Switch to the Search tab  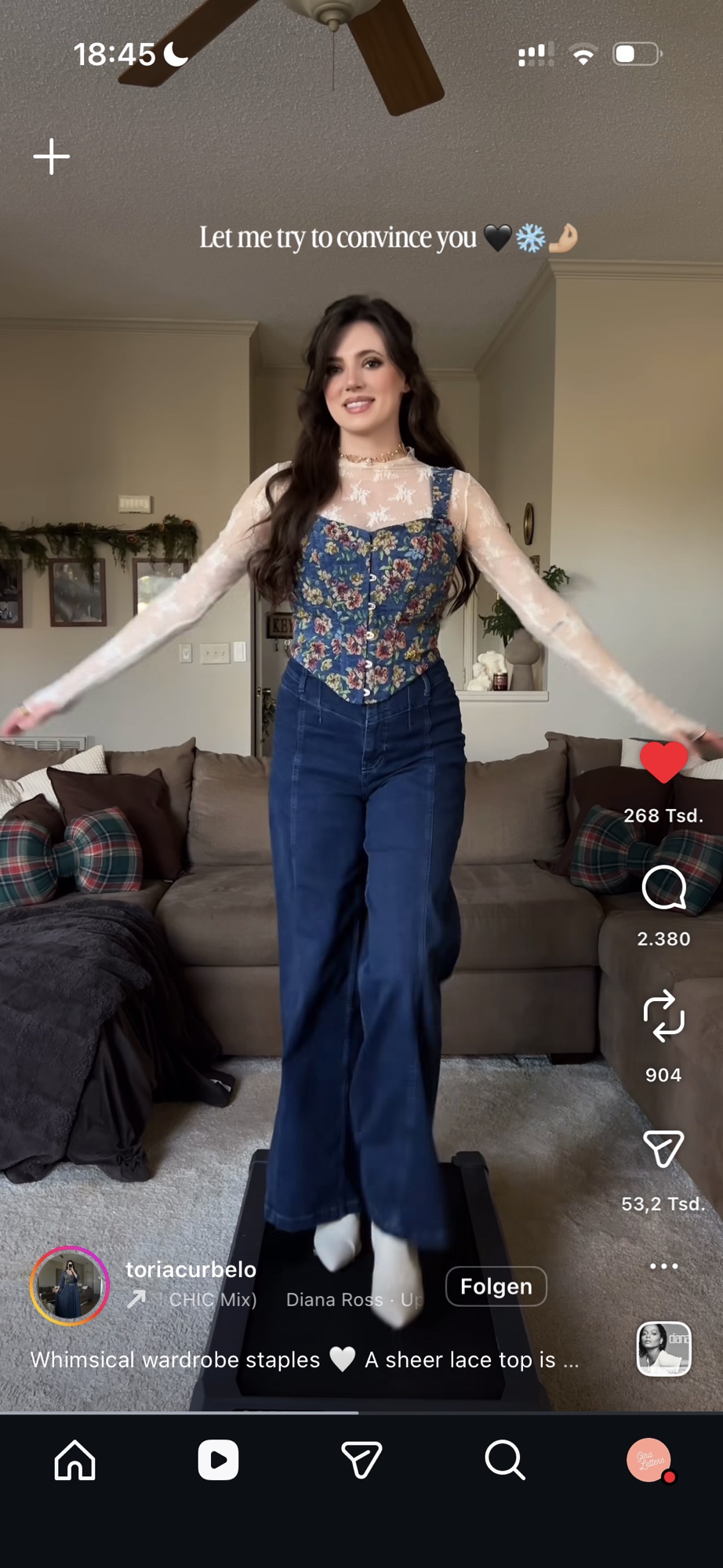504,1460
